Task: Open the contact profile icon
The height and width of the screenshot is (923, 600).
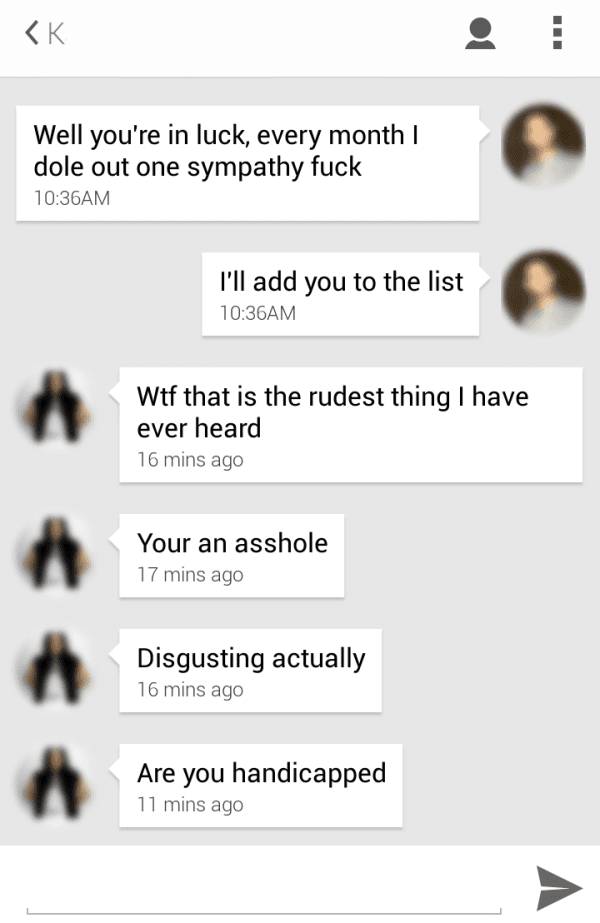Action: pyautogui.click(x=481, y=34)
